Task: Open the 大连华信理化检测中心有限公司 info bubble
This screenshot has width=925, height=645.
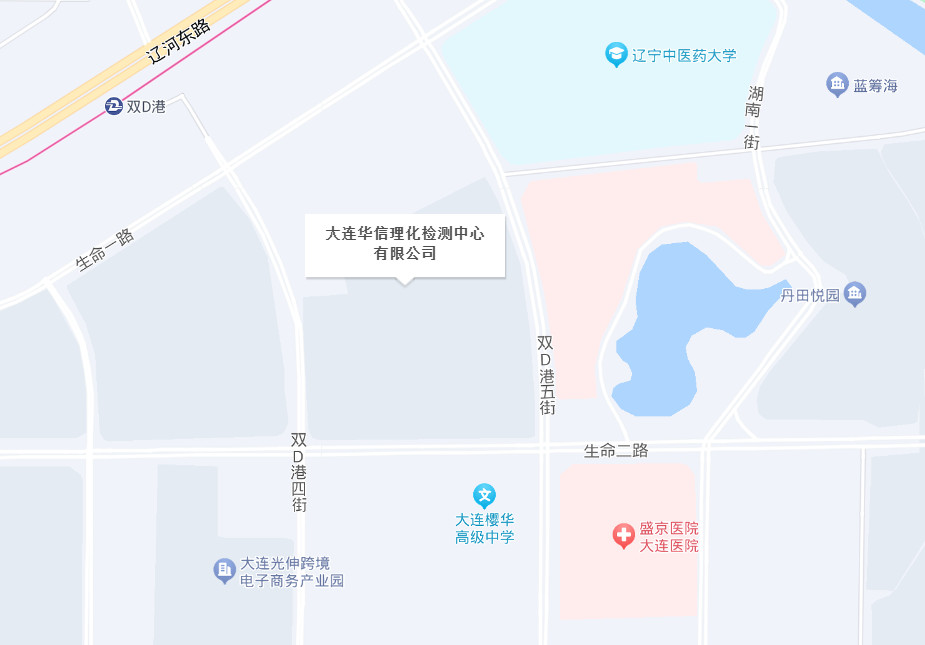Action: [405, 244]
